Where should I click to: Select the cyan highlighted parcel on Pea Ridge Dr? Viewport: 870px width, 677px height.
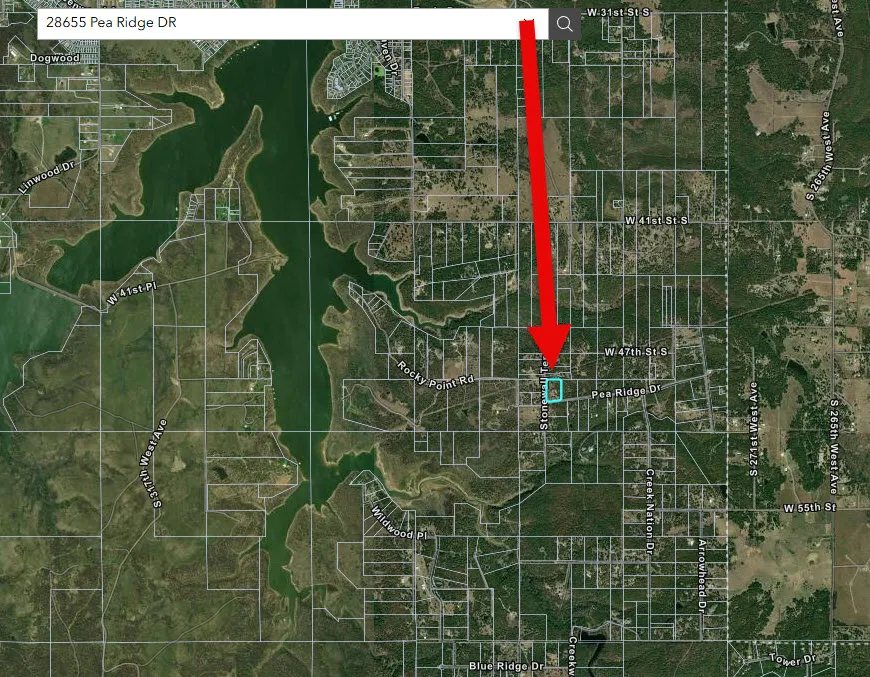(x=554, y=390)
